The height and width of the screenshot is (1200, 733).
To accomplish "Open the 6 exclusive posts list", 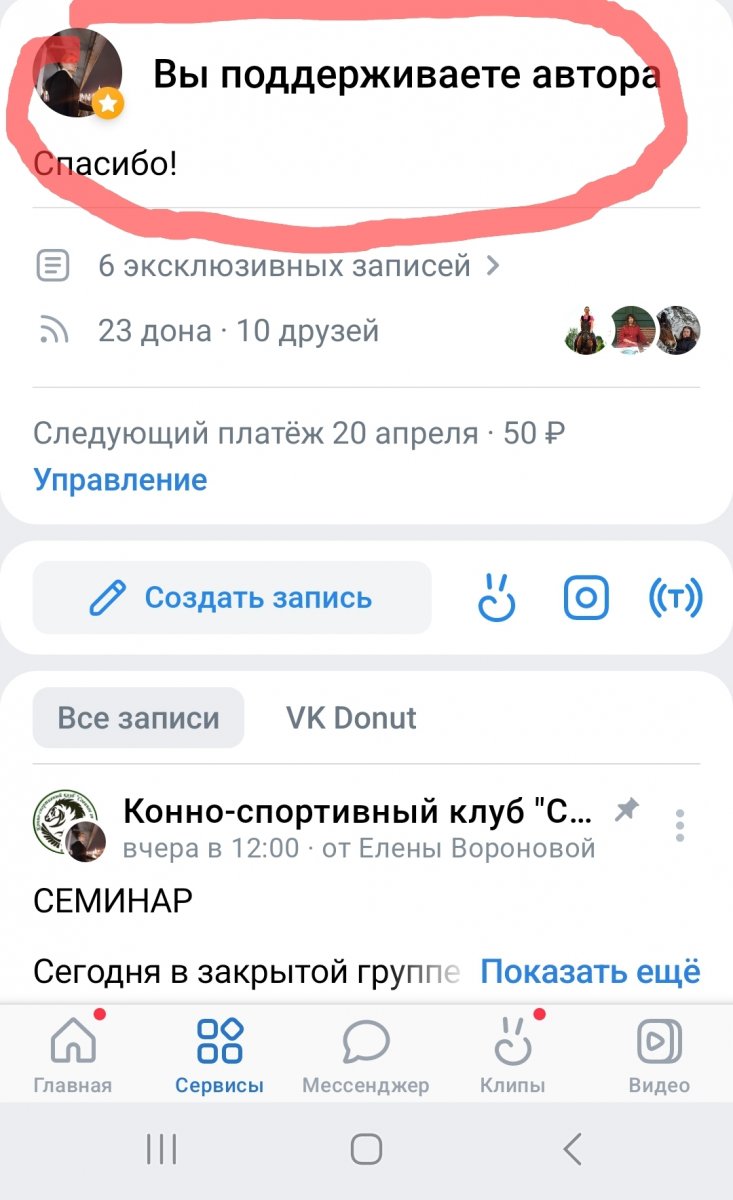I will pos(284,266).
